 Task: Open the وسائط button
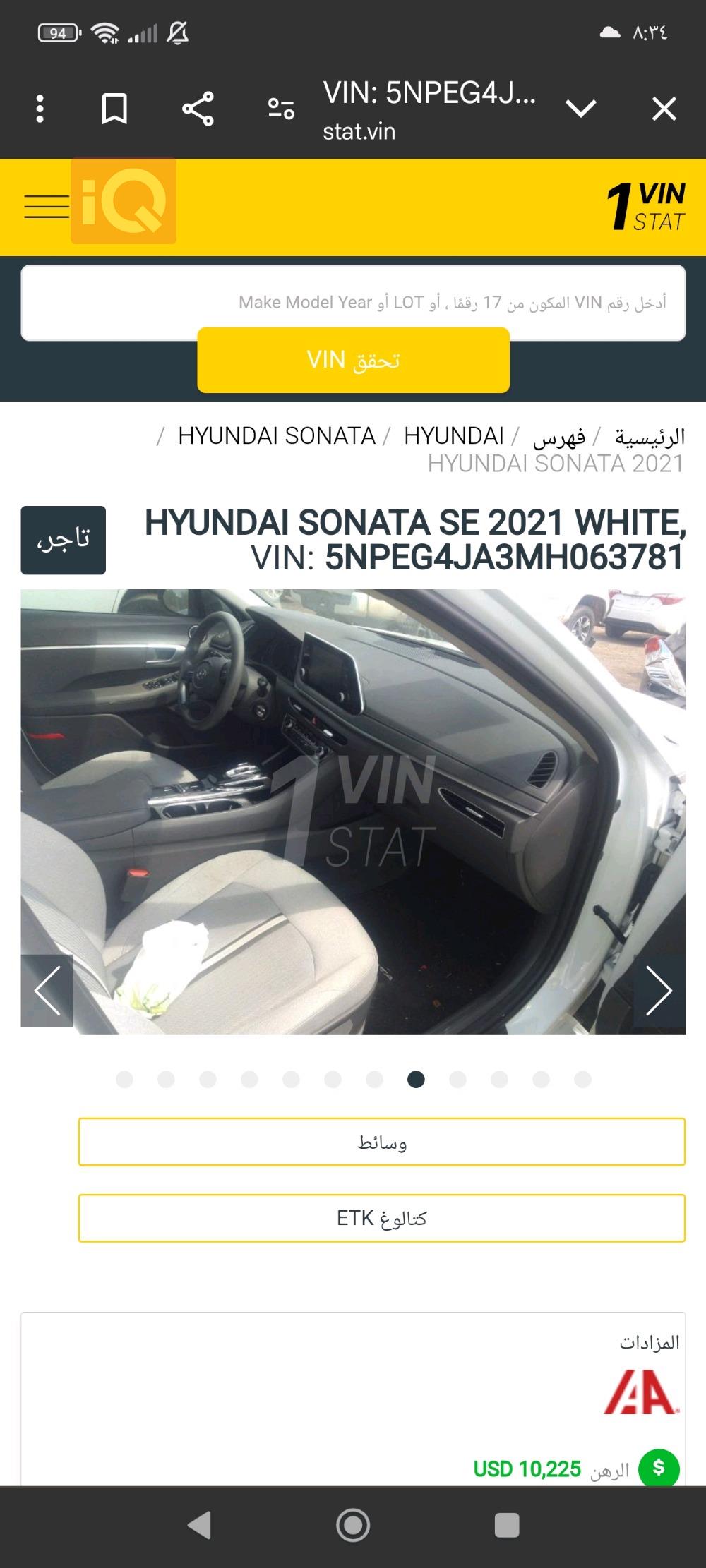[x=381, y=1142]
